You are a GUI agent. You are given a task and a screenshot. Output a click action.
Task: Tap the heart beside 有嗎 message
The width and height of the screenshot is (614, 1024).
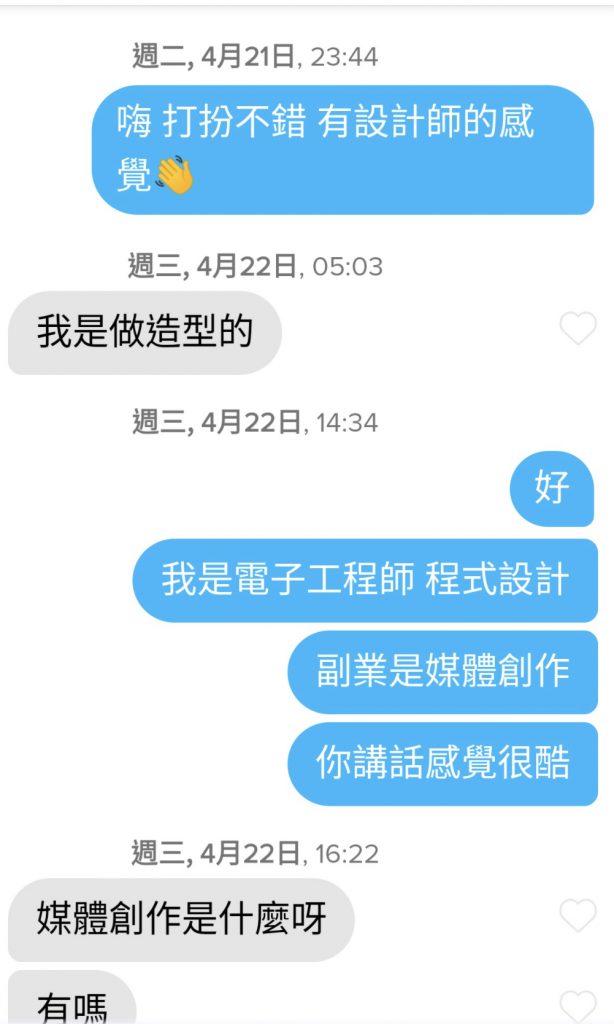click(x=578, y=1007)
